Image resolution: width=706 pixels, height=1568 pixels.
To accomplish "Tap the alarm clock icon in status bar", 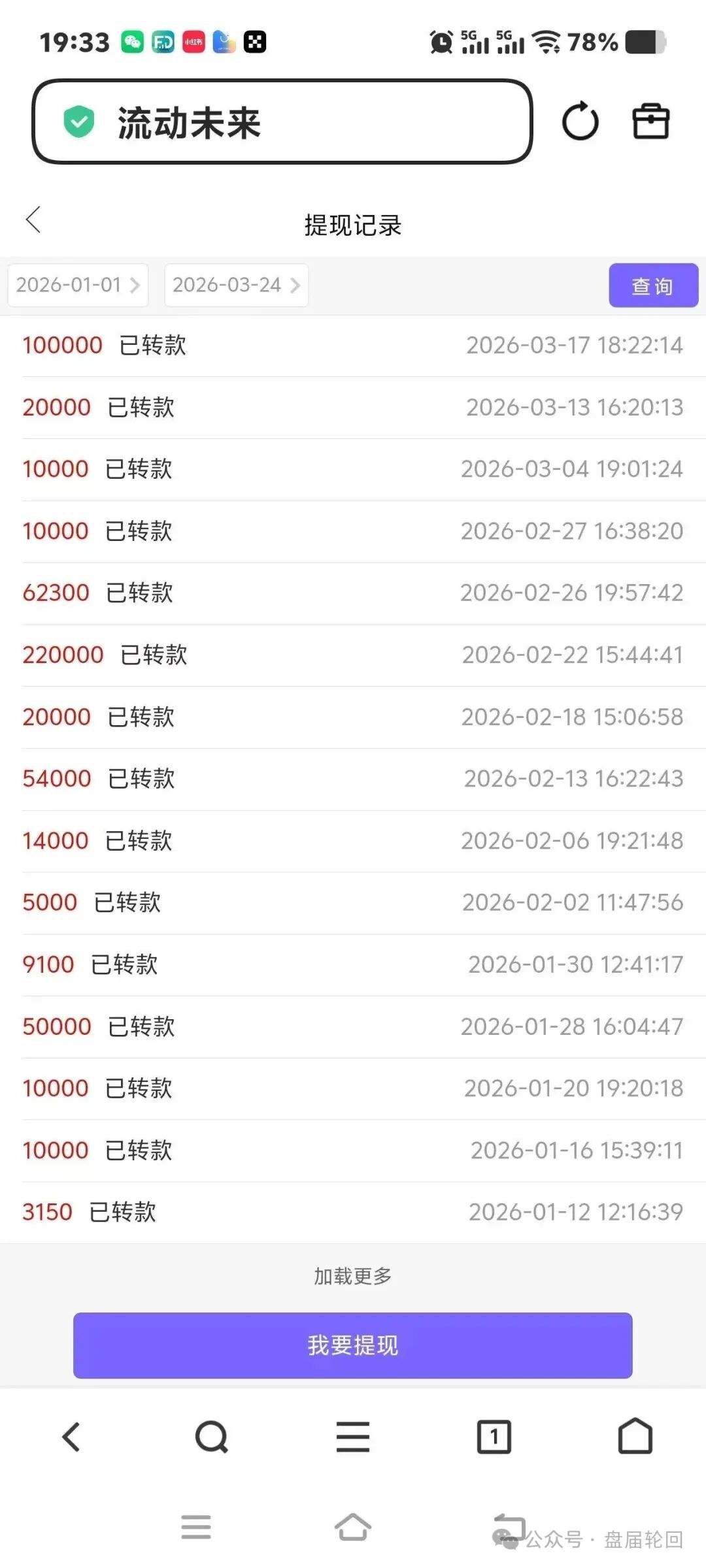I will [441, 42].
